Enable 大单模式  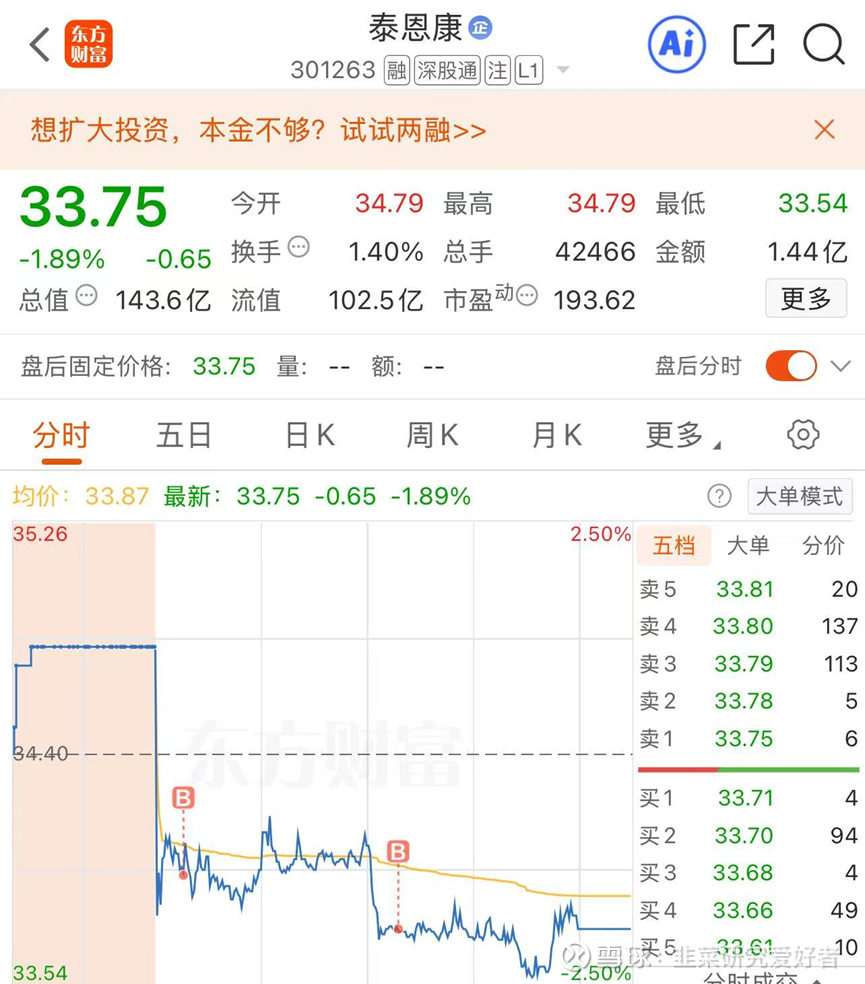point(799,496)
